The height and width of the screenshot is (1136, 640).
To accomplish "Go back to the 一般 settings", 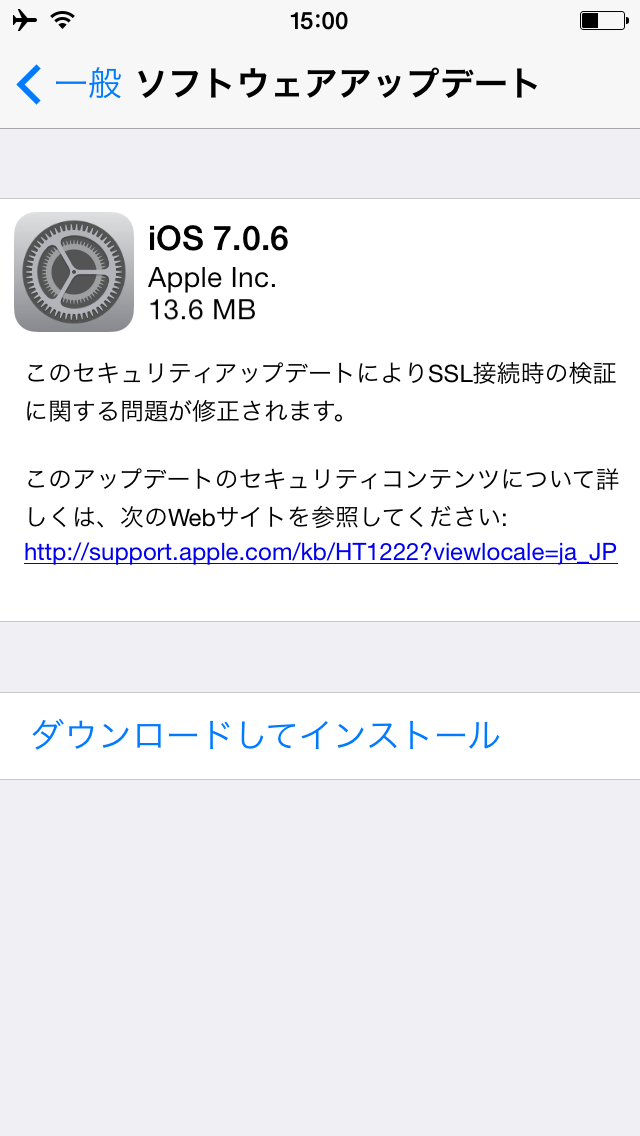I will coord(70,84).
